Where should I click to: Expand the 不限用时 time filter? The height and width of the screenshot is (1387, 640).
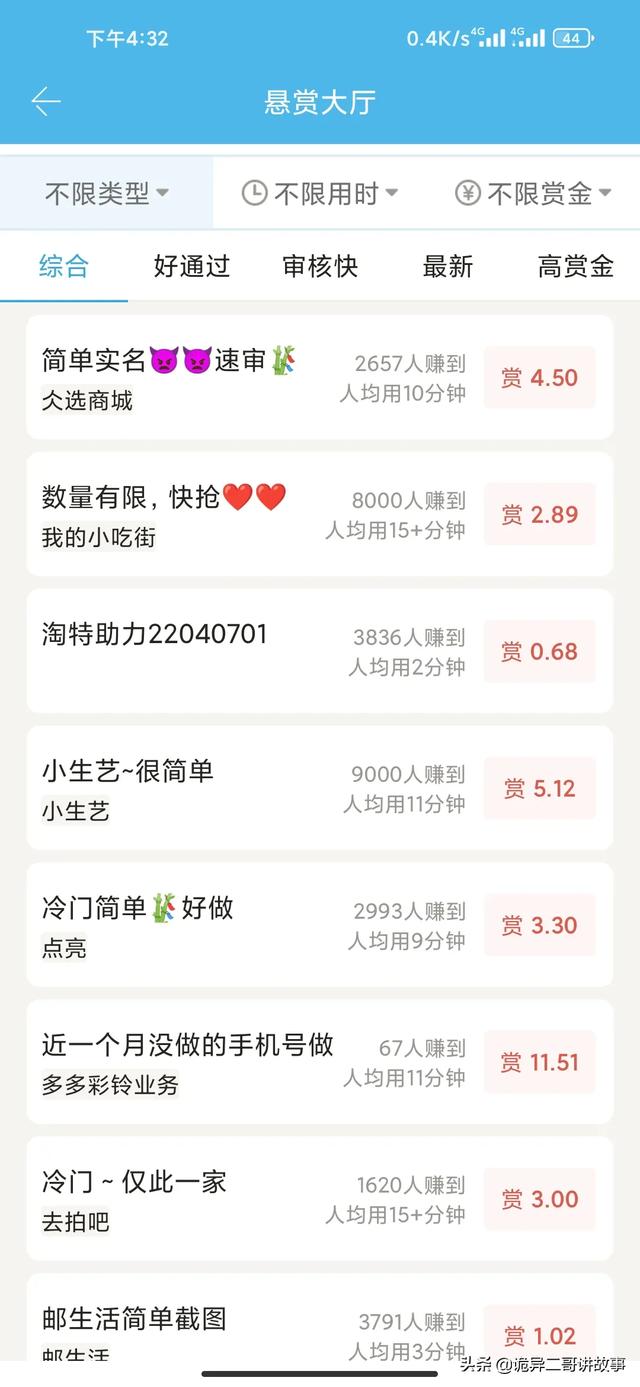tap(320, 193)
